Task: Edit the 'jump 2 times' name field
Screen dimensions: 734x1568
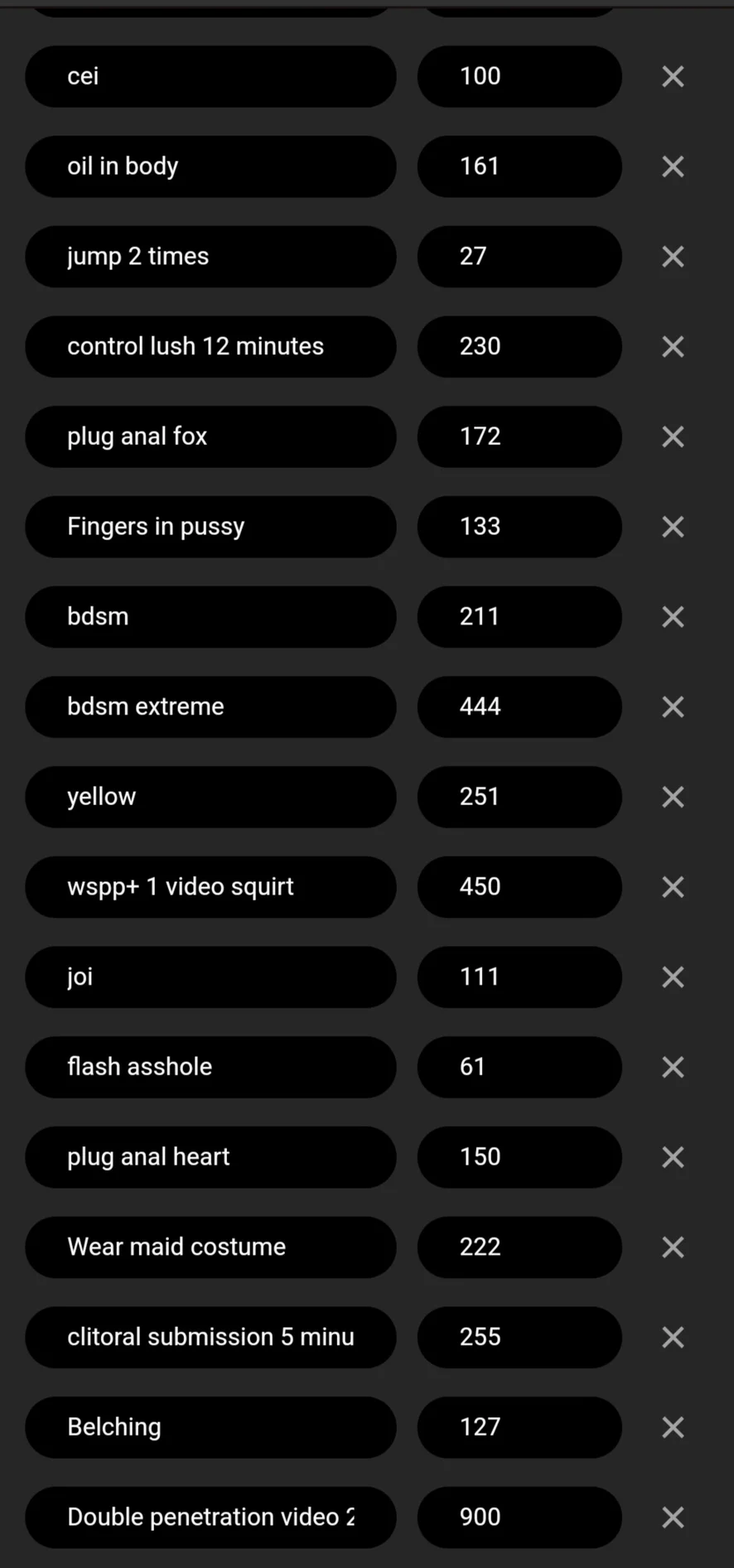Action: tap(210, 257)
